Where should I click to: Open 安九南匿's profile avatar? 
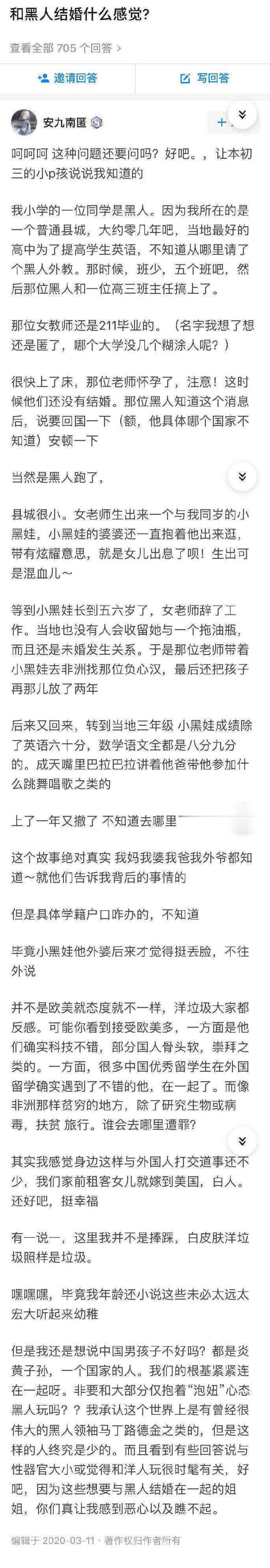pyautogui.click(x=24, y=122)
